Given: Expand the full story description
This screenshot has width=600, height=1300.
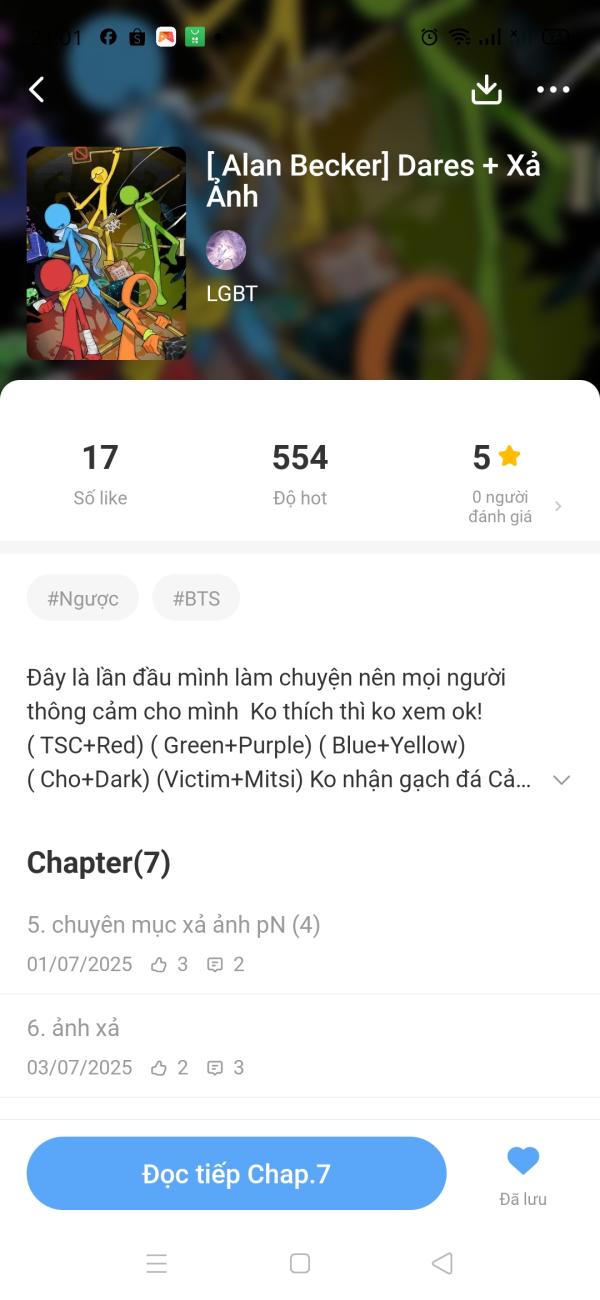Looking at the screenshot, I should point(561,780).
